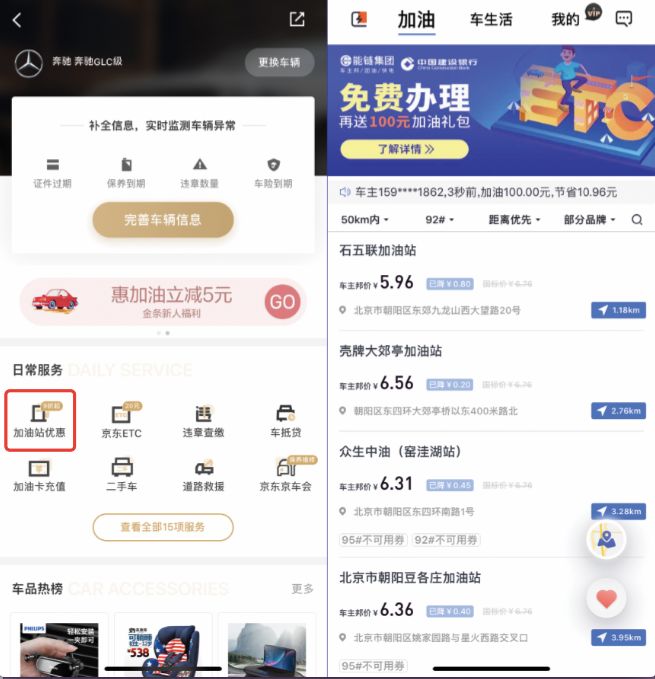Tap 更多 next to 车品热榜

click(302, 589)
